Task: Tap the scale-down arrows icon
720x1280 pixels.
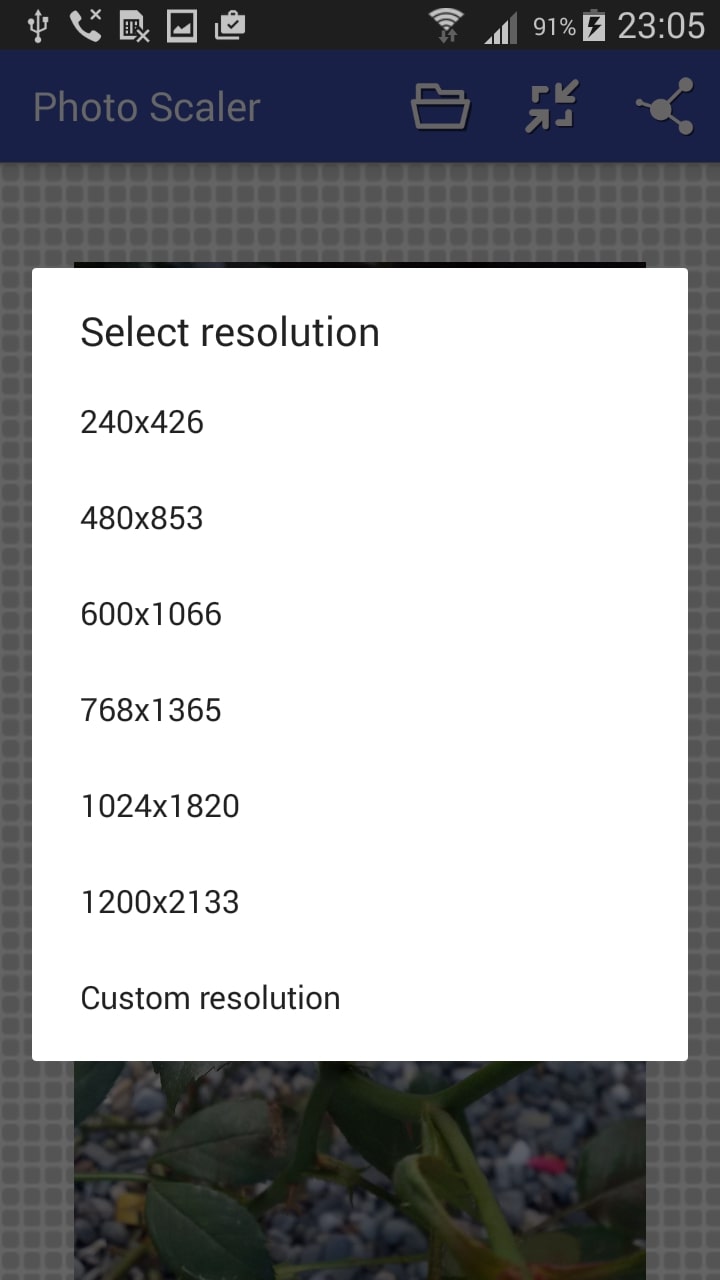Action: click(x=552, y=107)
